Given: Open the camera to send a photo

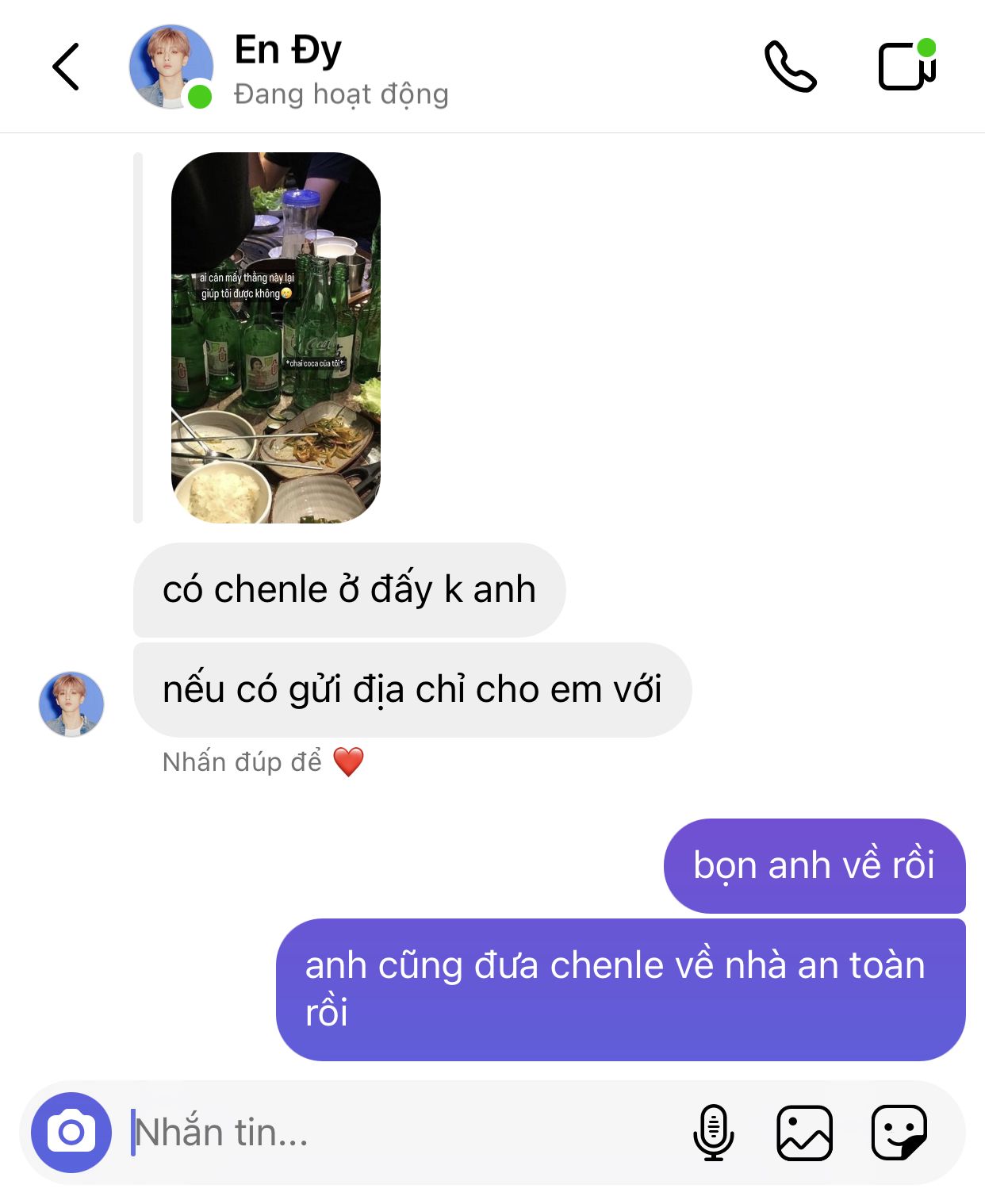Looking at the screenshot, I should 71,1132.
